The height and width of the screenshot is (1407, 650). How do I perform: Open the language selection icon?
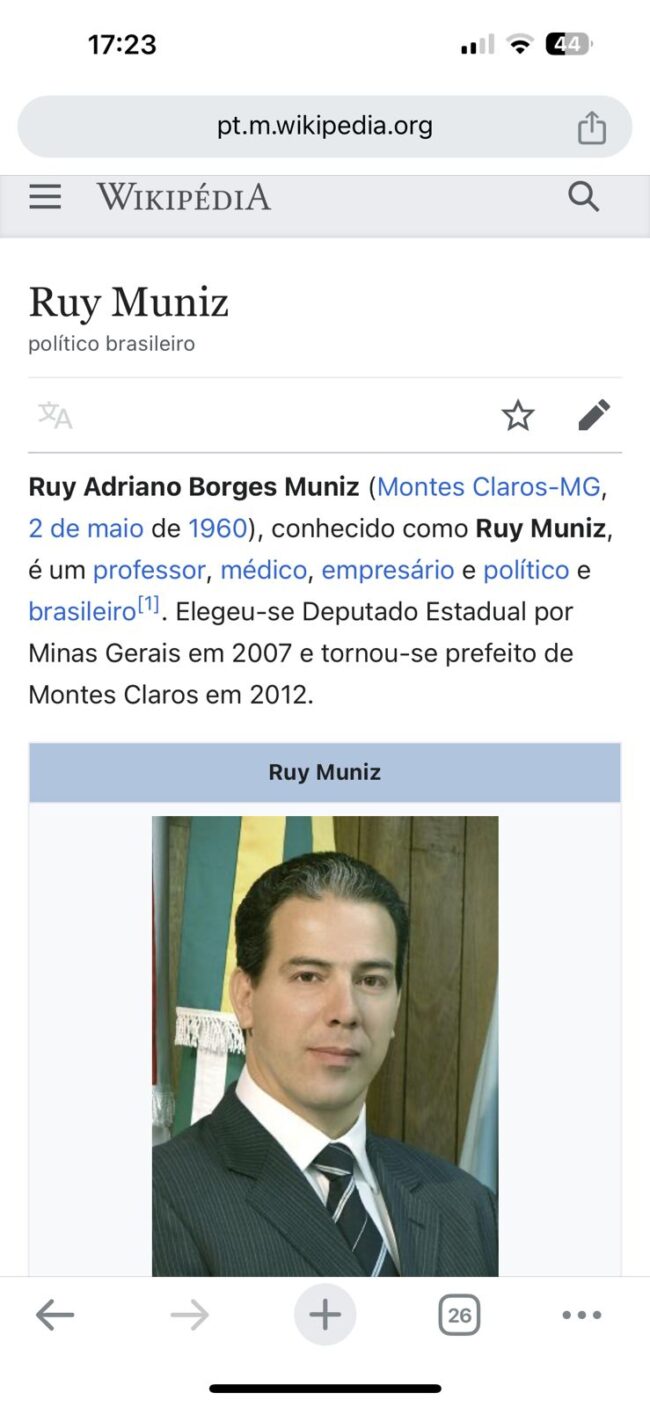[x=55, y=415]
